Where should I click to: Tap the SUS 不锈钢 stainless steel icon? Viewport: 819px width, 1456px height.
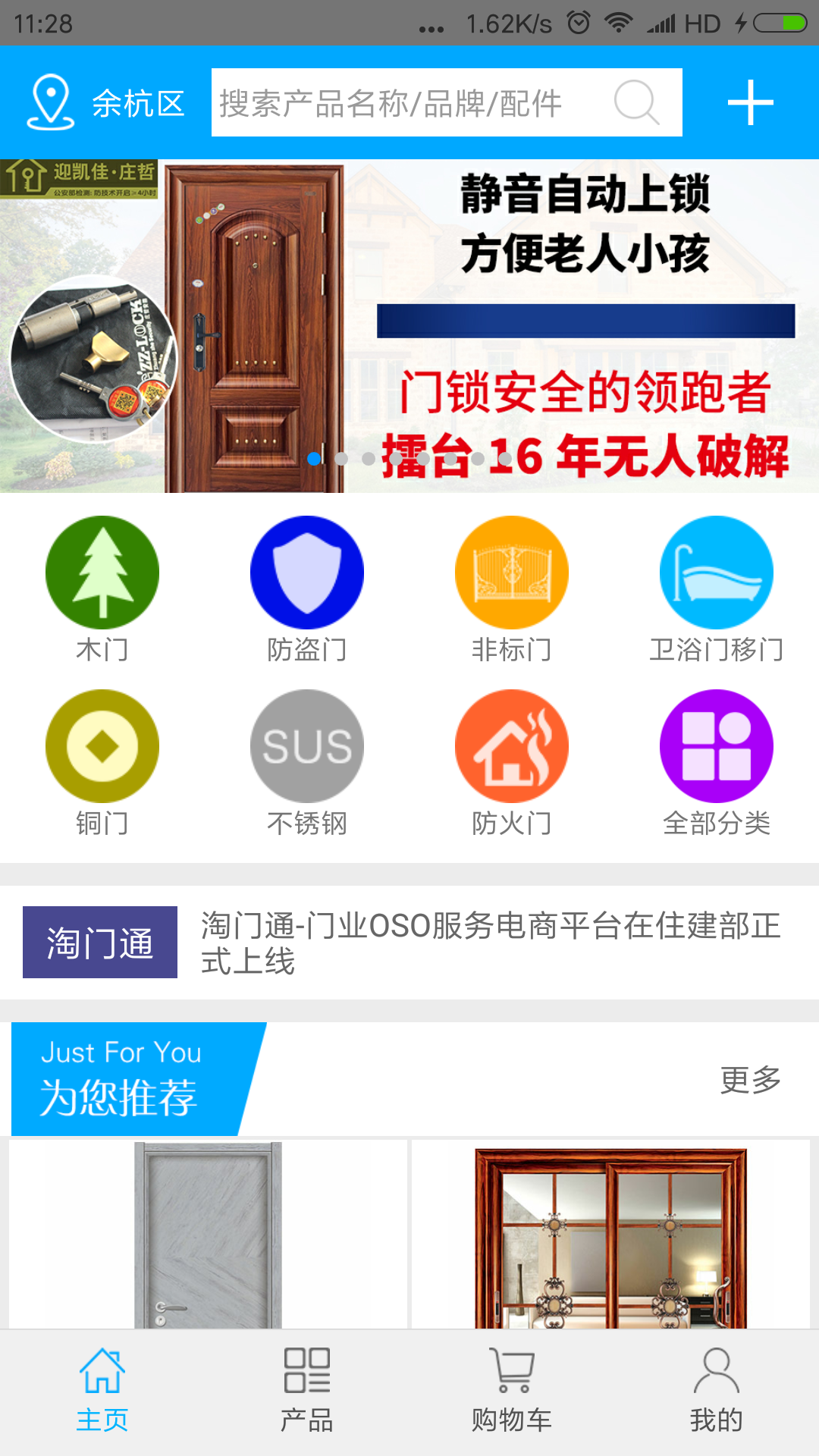(306, 745)
